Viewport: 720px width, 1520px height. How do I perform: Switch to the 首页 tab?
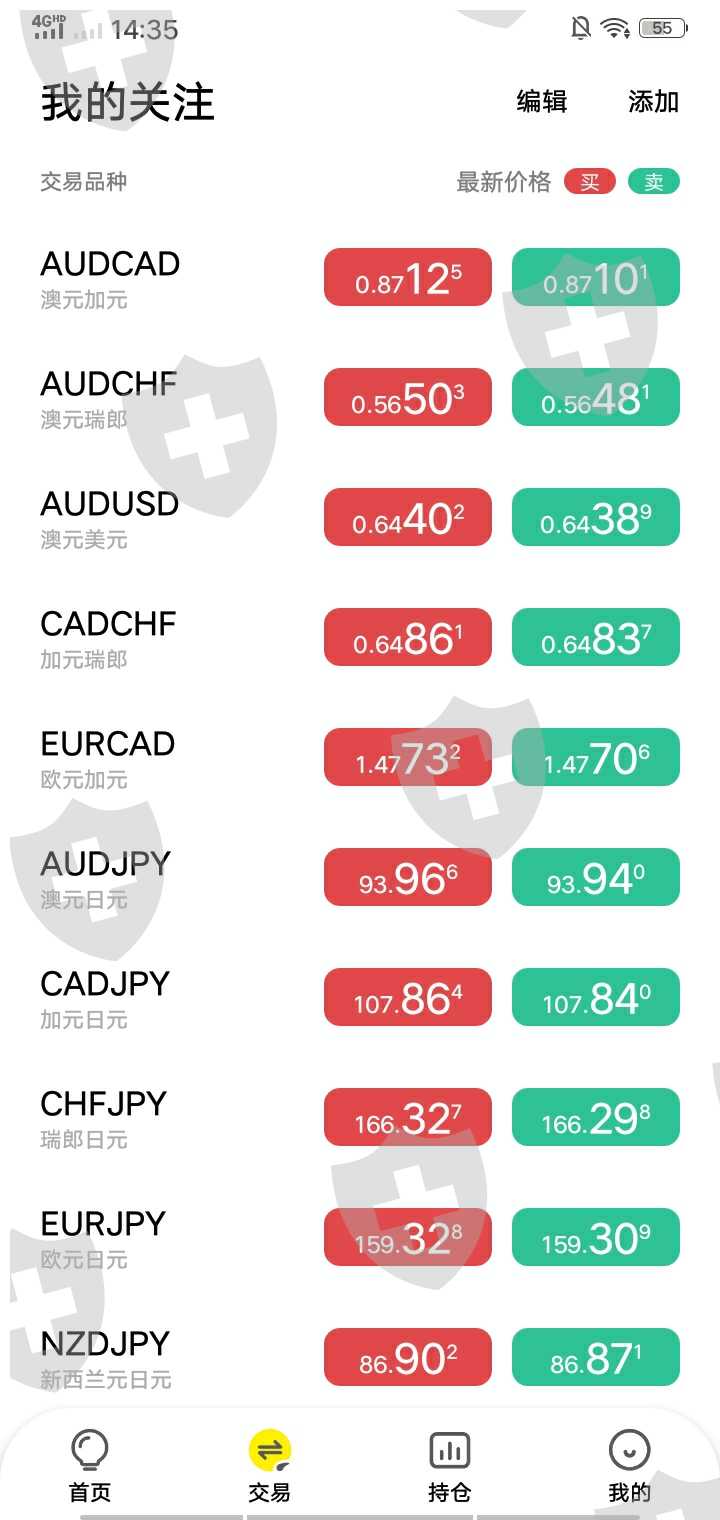tap(90, 1466)
